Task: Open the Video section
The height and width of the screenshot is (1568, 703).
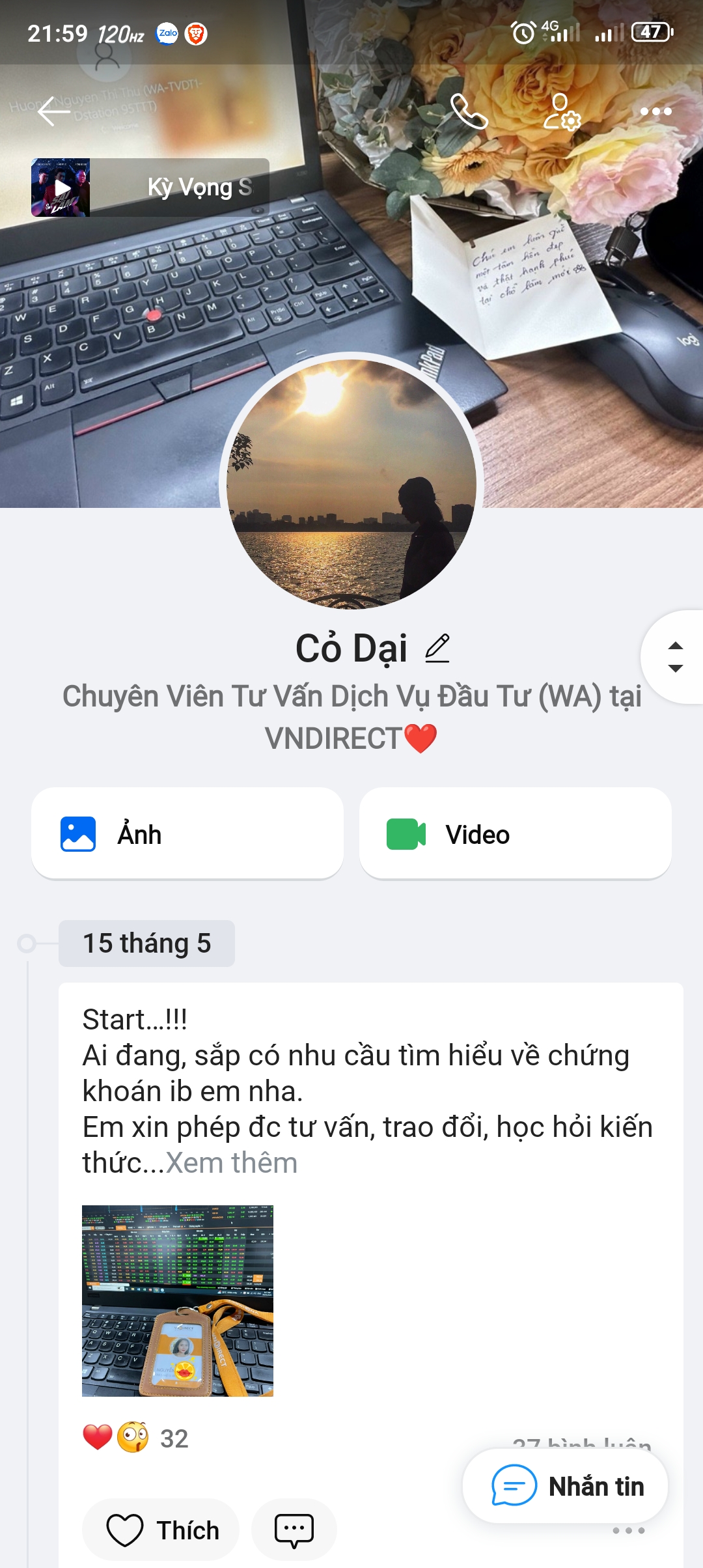Action: (x=515, y=833)
